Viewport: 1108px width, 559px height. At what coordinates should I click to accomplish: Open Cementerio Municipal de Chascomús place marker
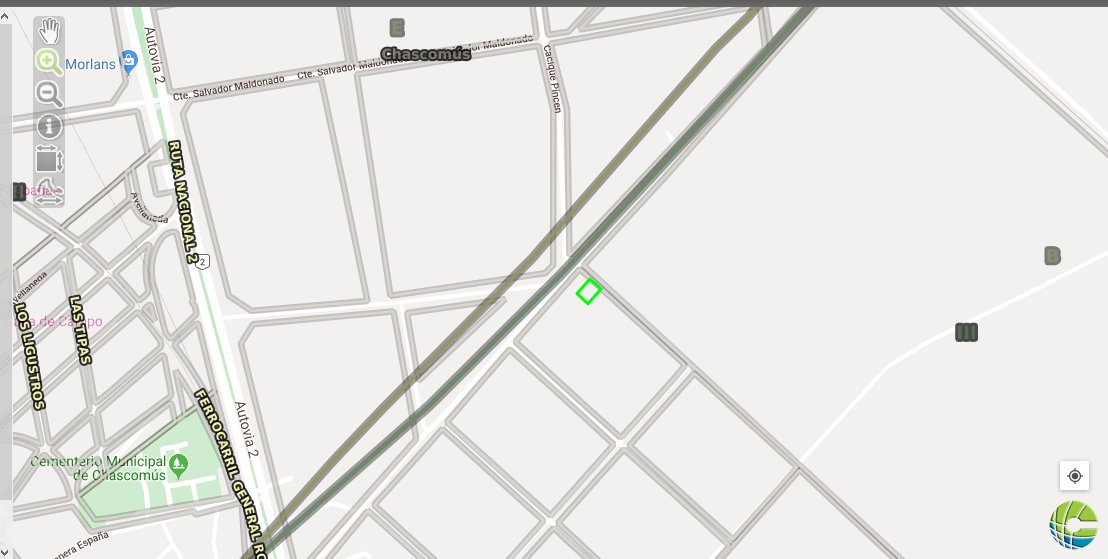[x=179, y=463]
